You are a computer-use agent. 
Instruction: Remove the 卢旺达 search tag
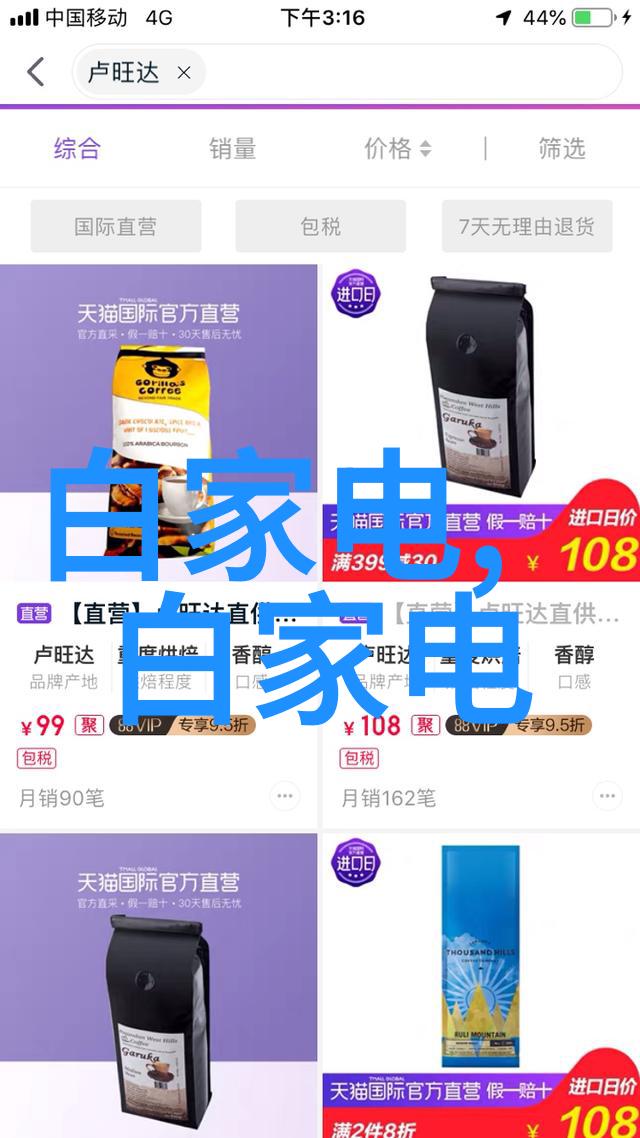[x=184, y=73]
